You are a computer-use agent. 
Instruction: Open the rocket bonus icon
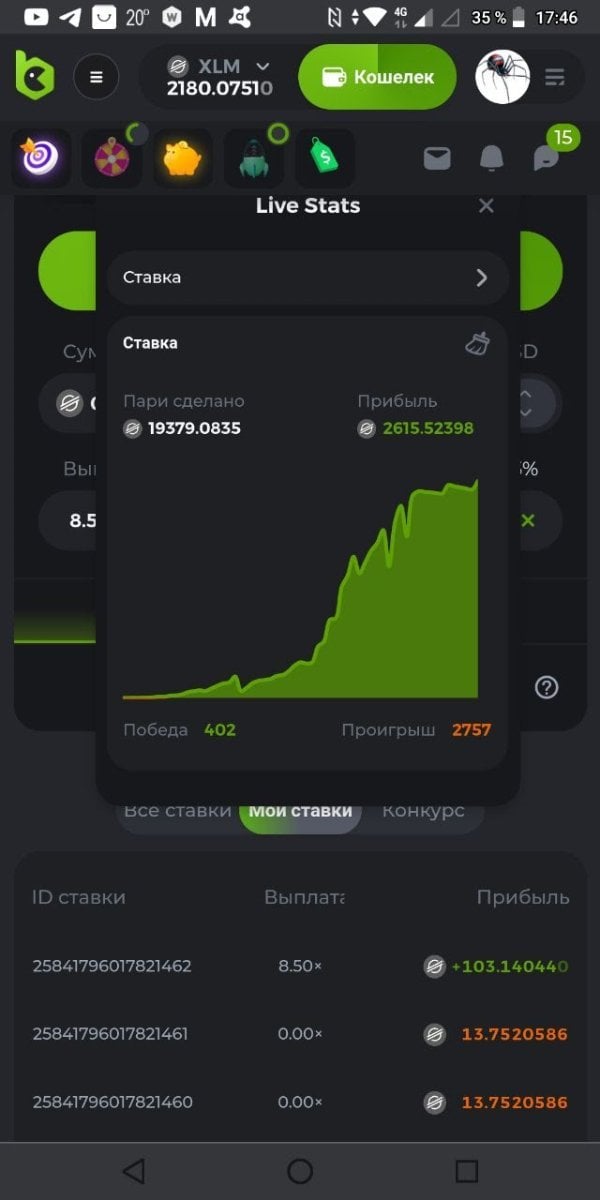[x=253, y=158]
